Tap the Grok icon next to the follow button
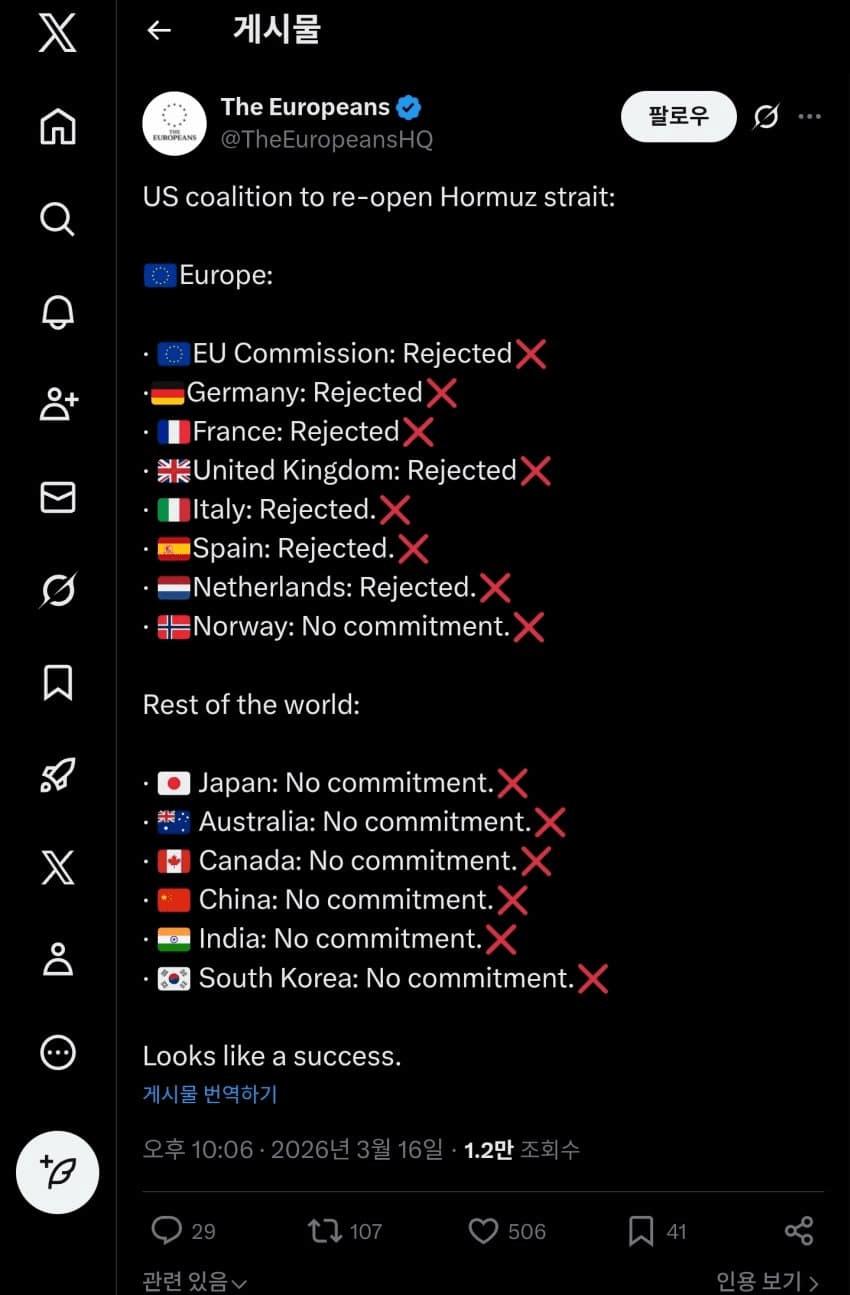The image size is (850, 1295). tap(765, 118)
